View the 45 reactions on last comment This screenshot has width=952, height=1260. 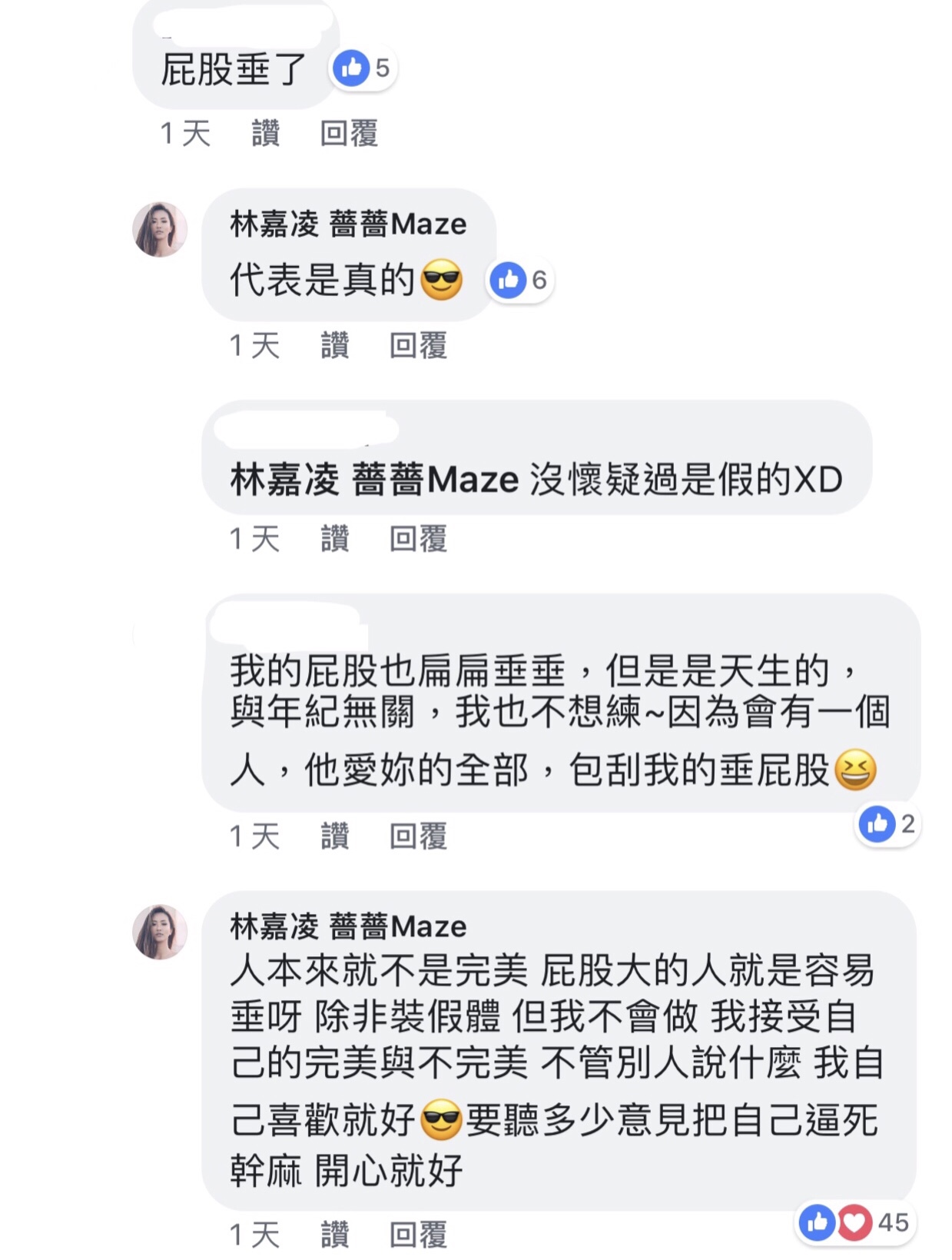854,1222
